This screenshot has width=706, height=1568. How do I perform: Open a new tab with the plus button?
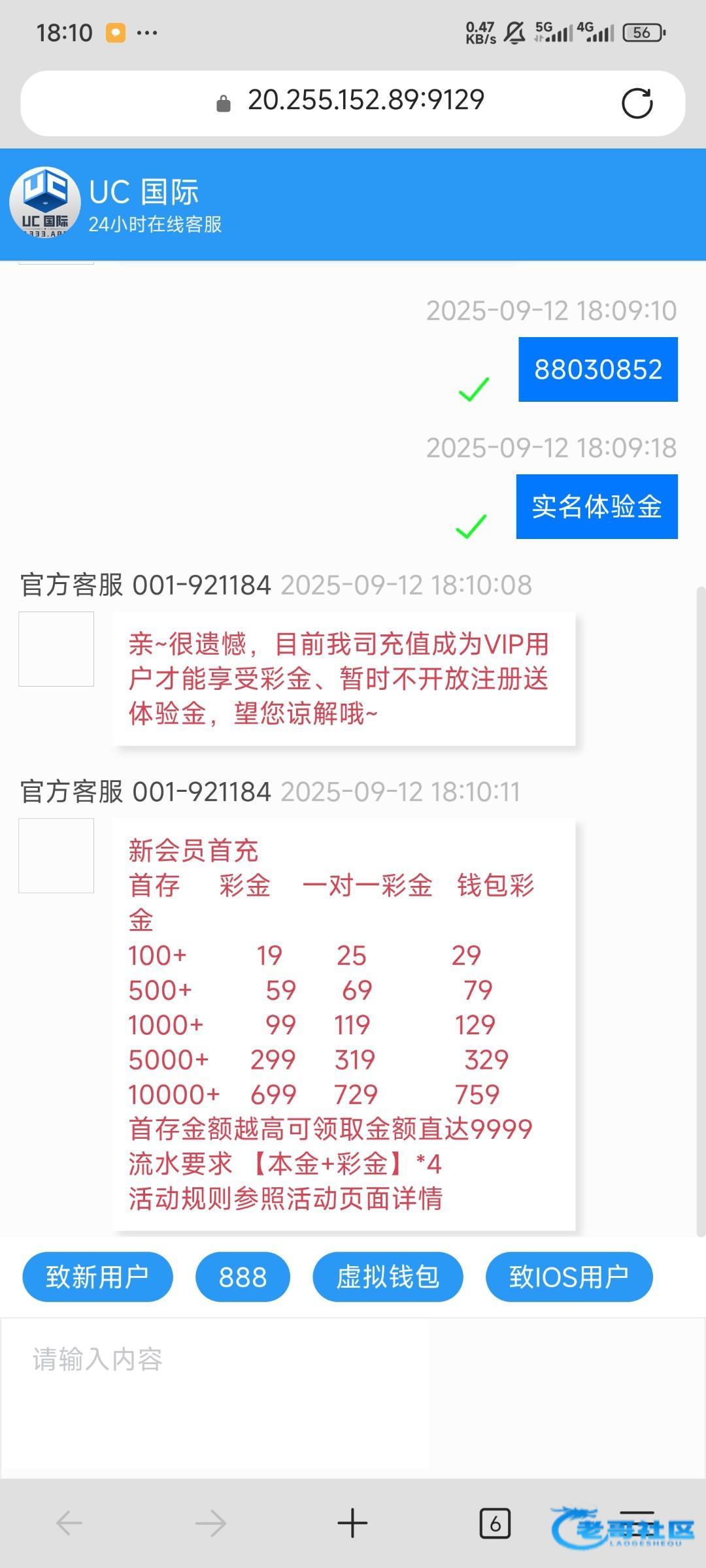coord(352,1524)
